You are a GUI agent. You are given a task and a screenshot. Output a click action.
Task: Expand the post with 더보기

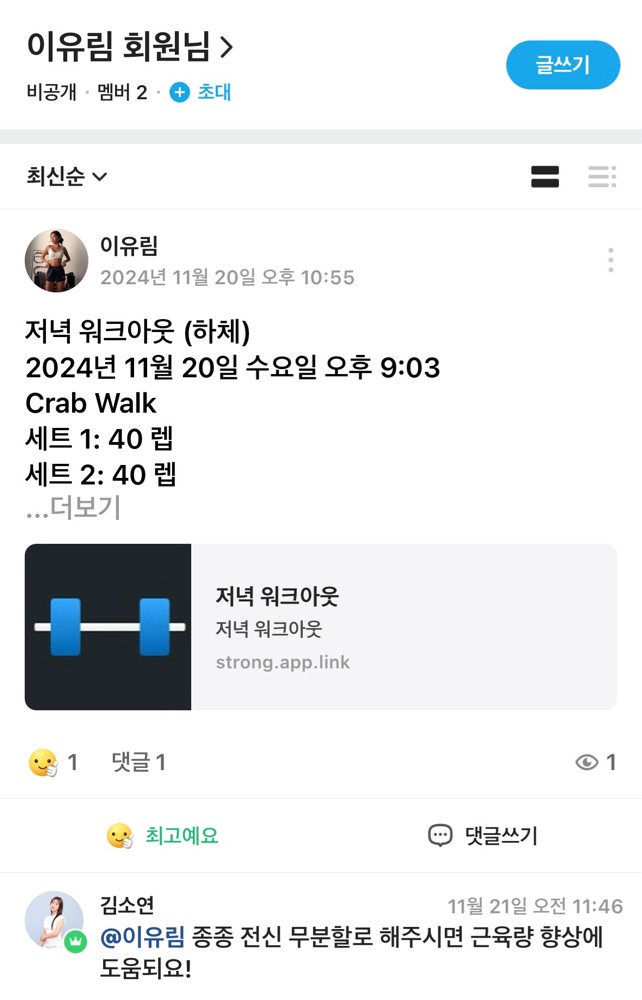(74, 508)
